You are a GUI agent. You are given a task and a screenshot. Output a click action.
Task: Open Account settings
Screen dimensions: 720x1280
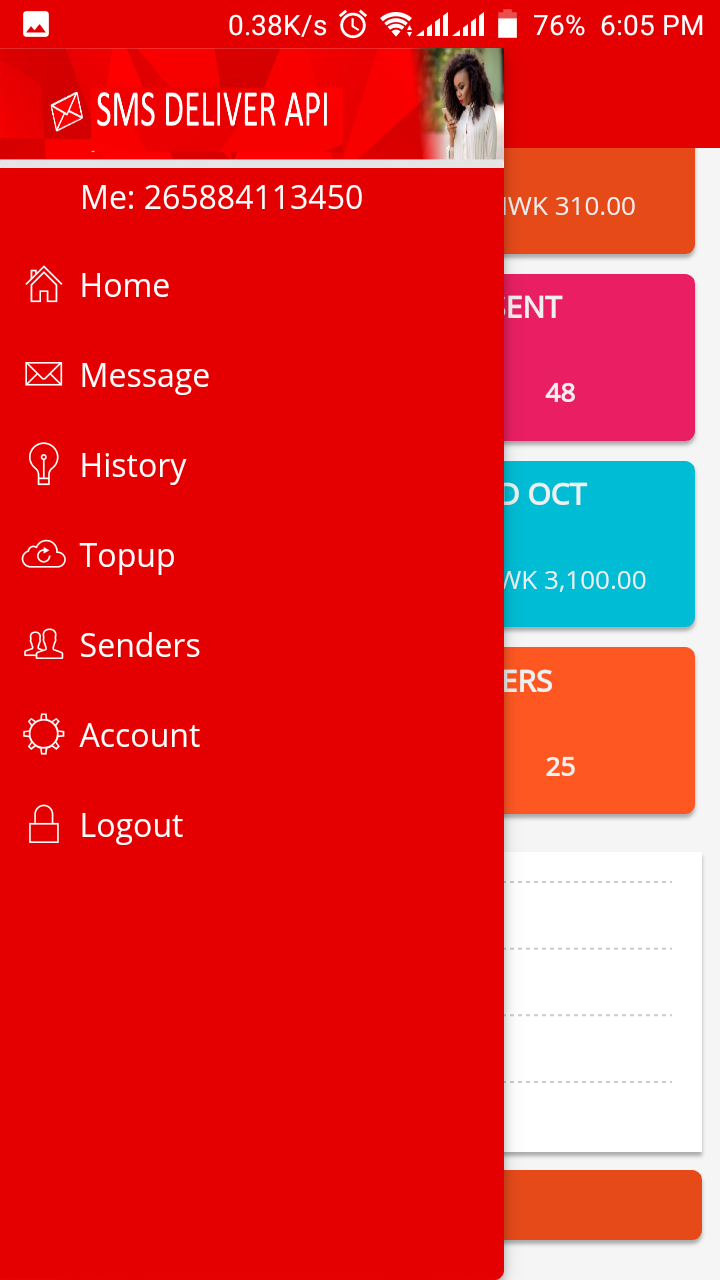[251, 735]
